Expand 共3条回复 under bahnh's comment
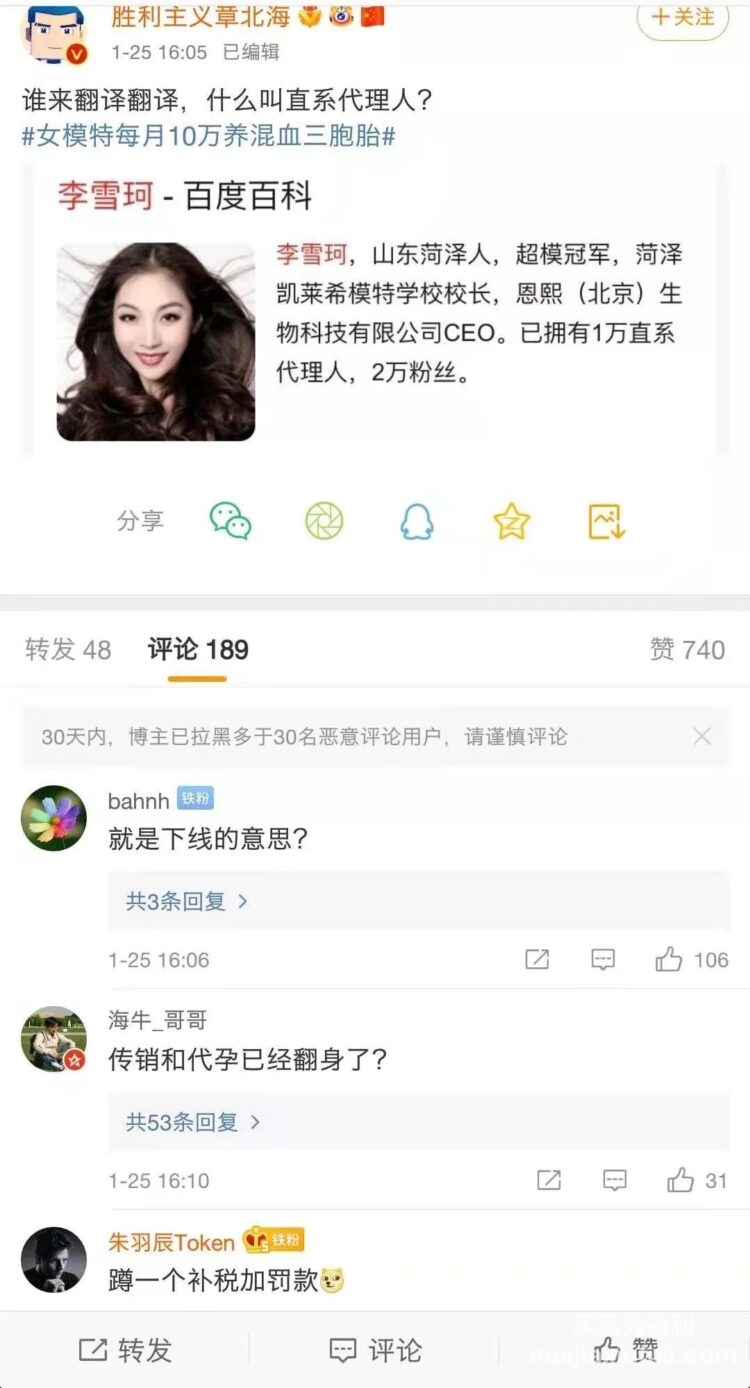The width and height of the screenshot is (750, 1388). [187, 901]
